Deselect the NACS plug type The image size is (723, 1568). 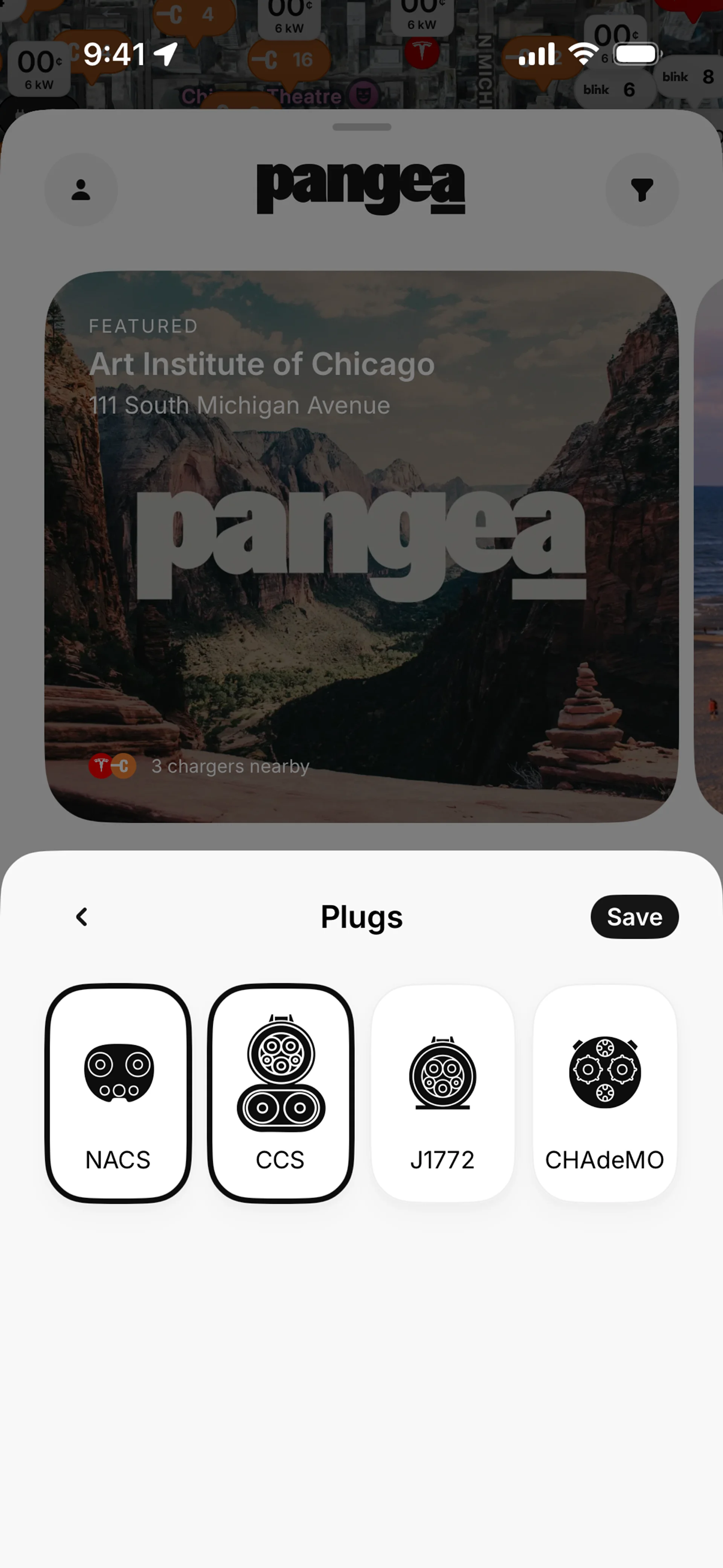pos(119,1093)
